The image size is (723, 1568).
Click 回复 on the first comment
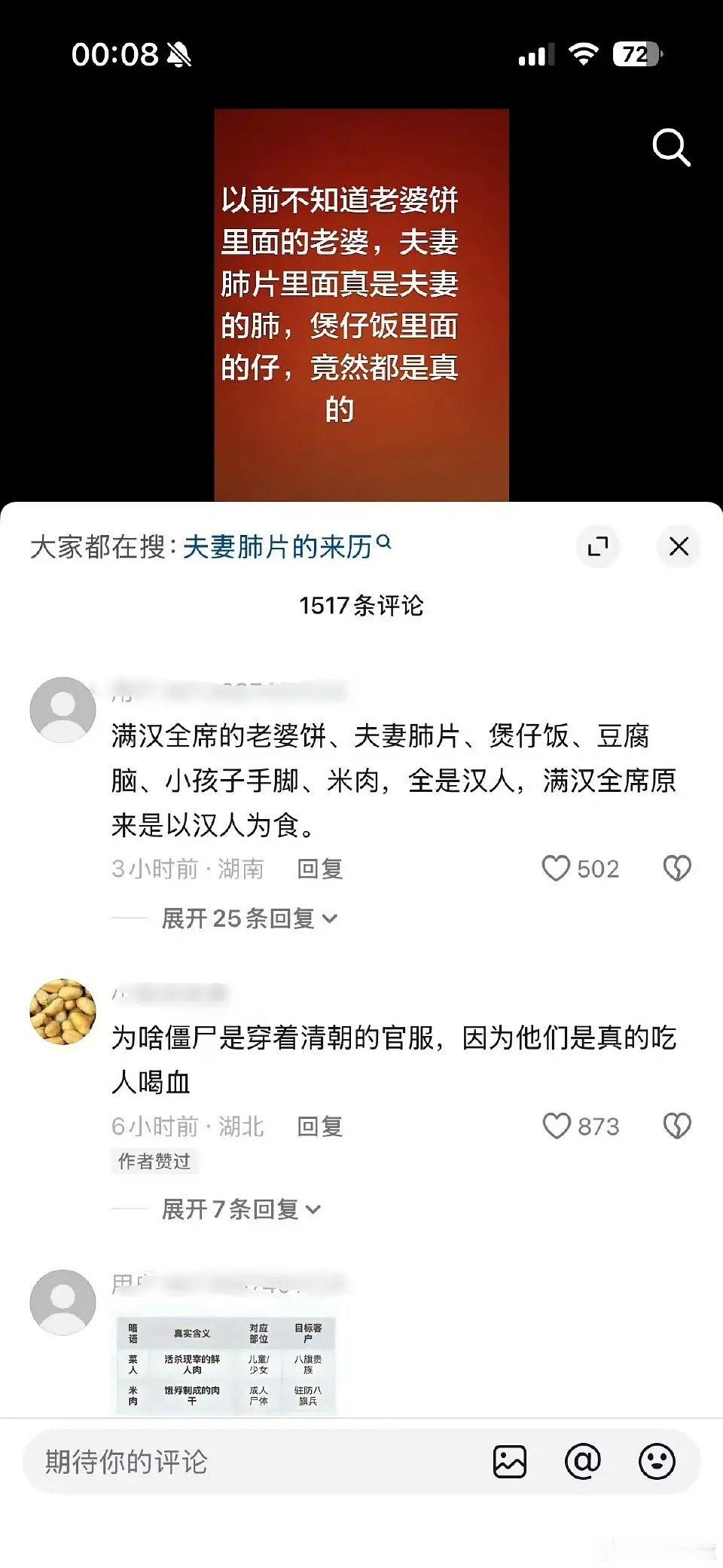point(319,870)
